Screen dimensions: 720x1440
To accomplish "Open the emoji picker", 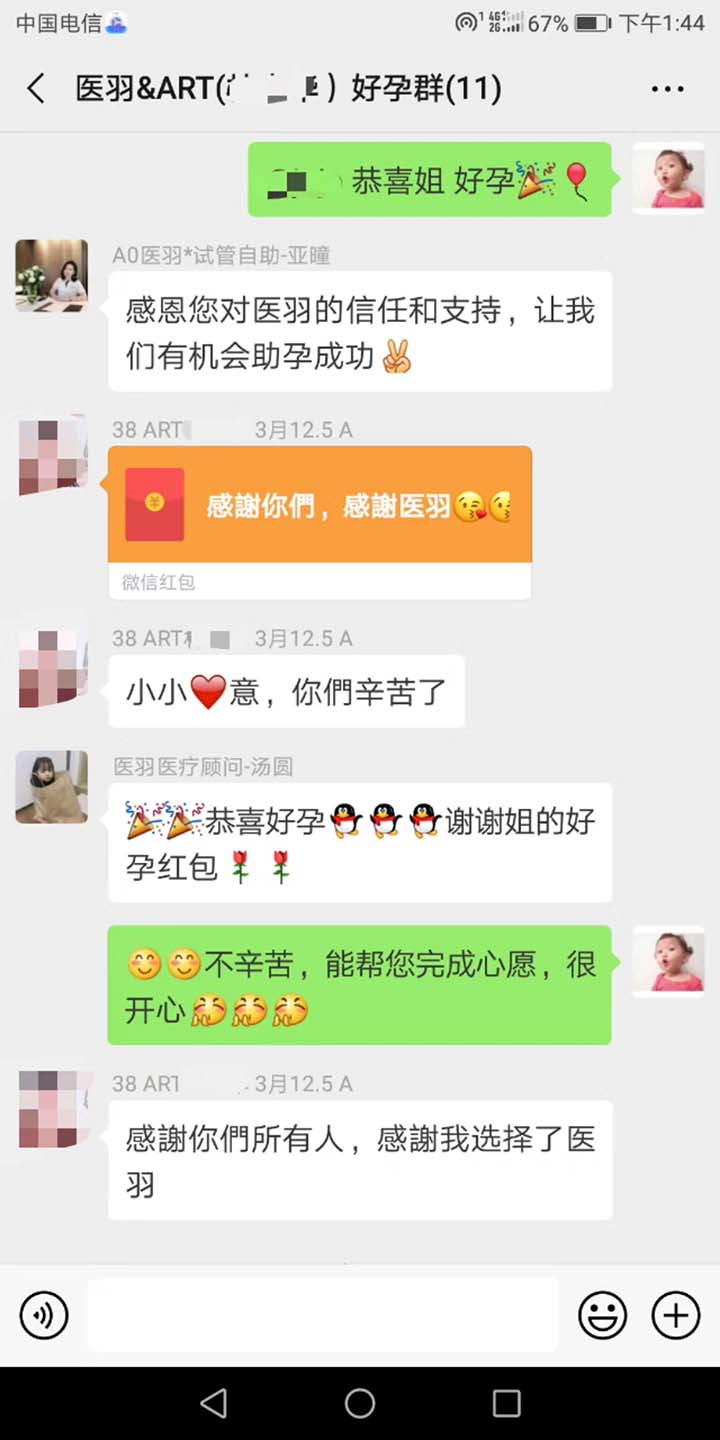I will [603, 1315].
